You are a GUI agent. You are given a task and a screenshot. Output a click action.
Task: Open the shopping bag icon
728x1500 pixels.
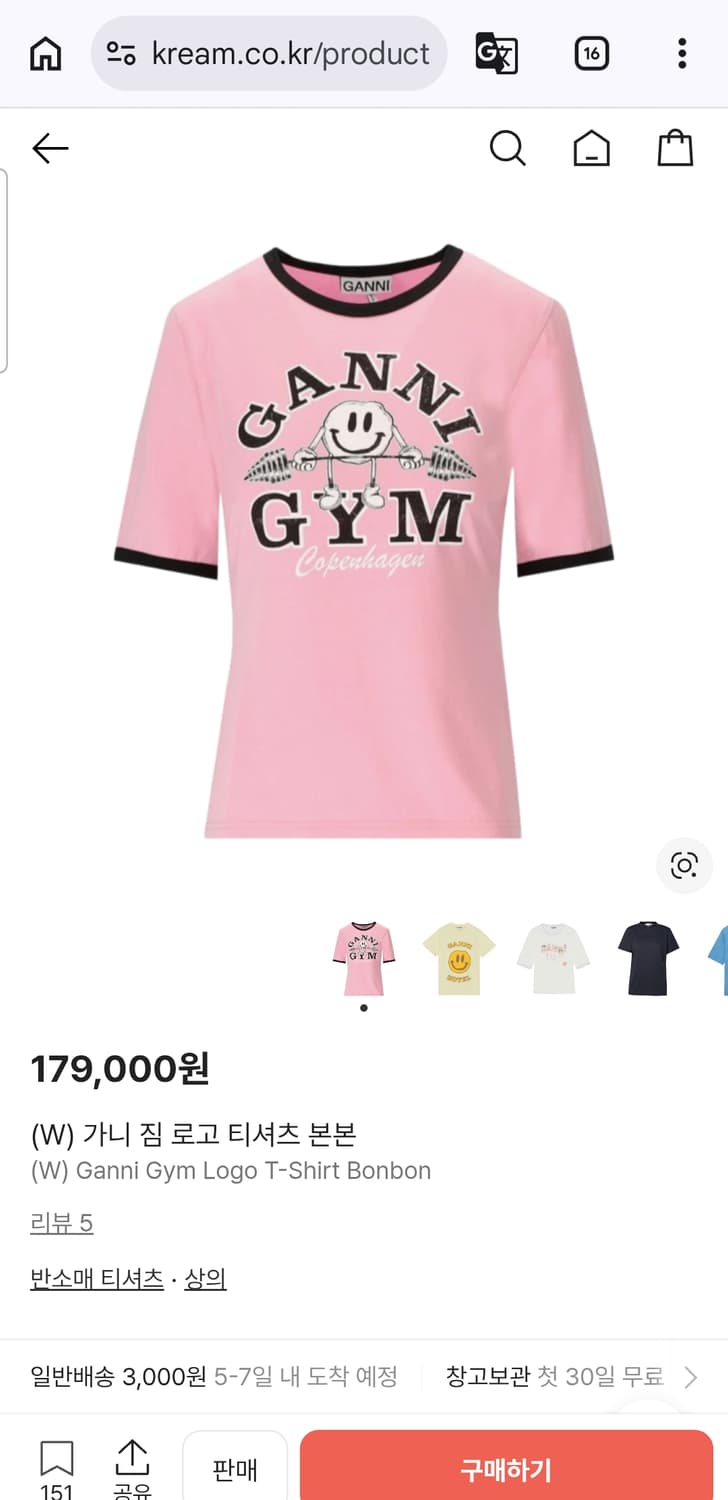coord(675,147)
